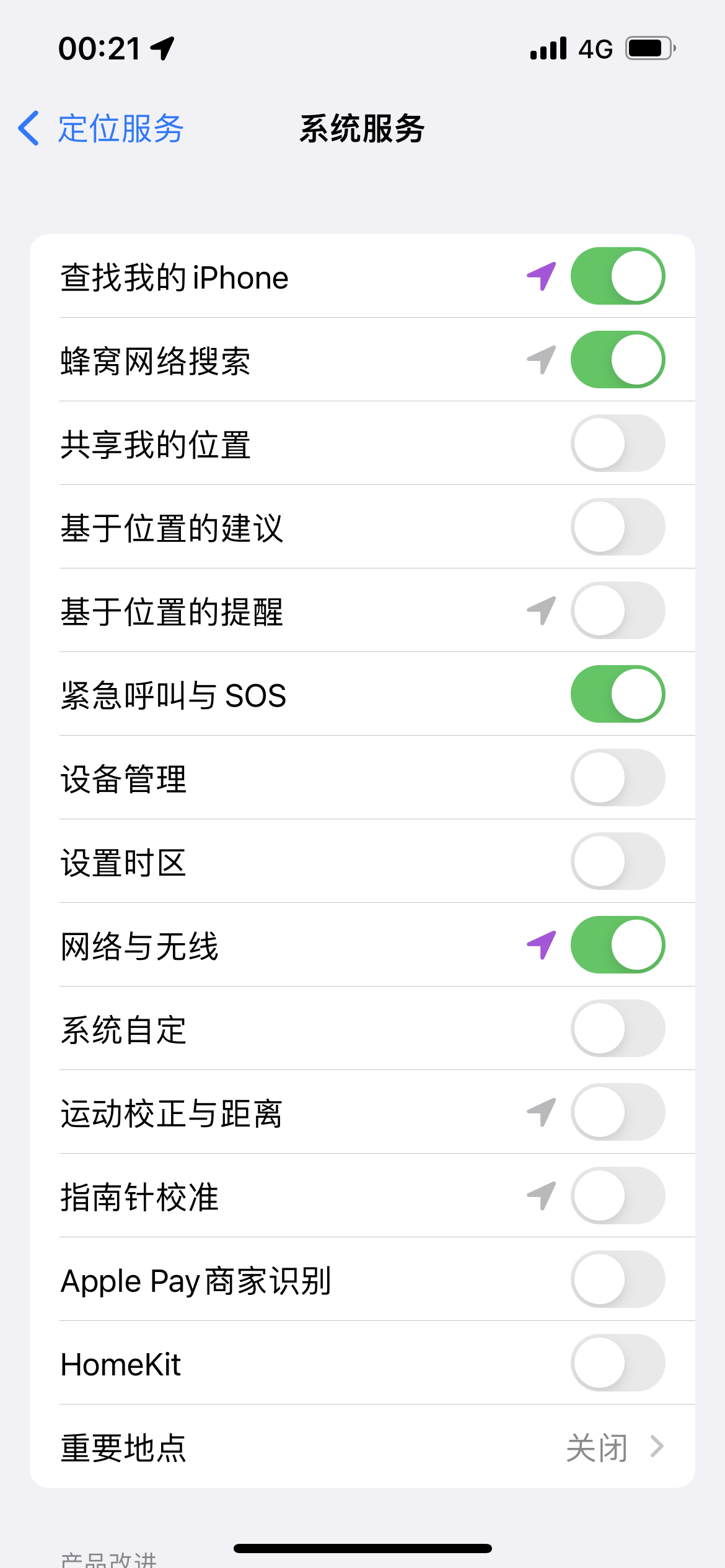This screenshot has width=725, height=1568.
Task: Turn on 系统自定
Action: pyautogui.click(x=617, y=1029)
